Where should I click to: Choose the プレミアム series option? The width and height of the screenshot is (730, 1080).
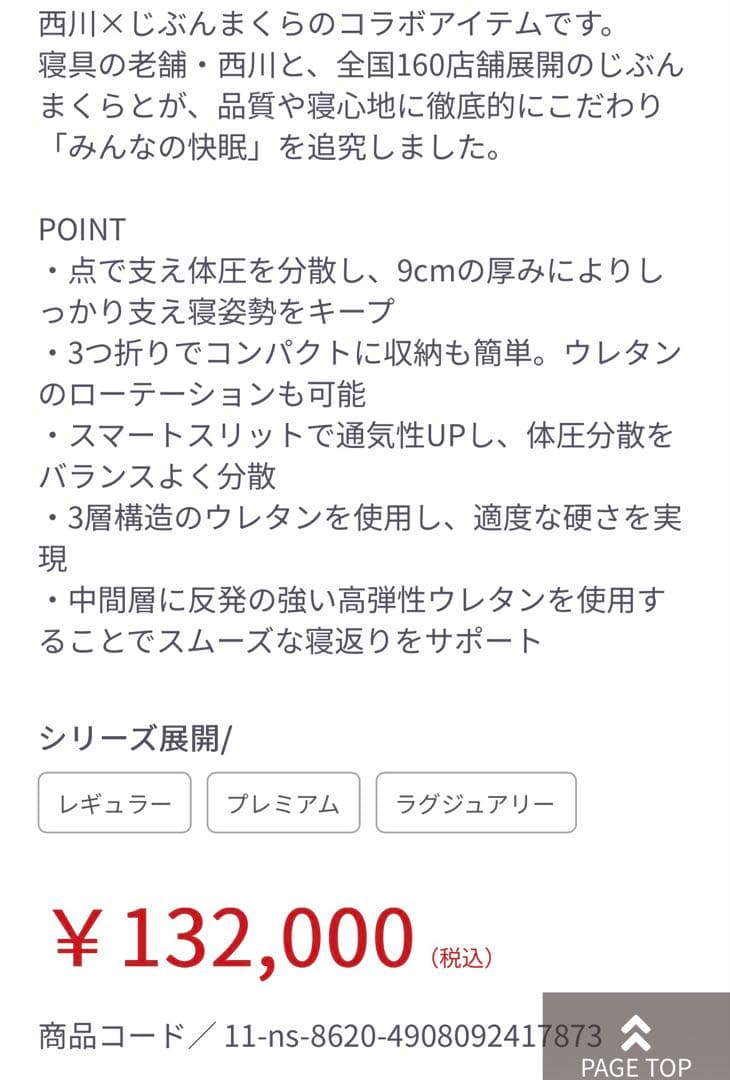tap(283, 803)
